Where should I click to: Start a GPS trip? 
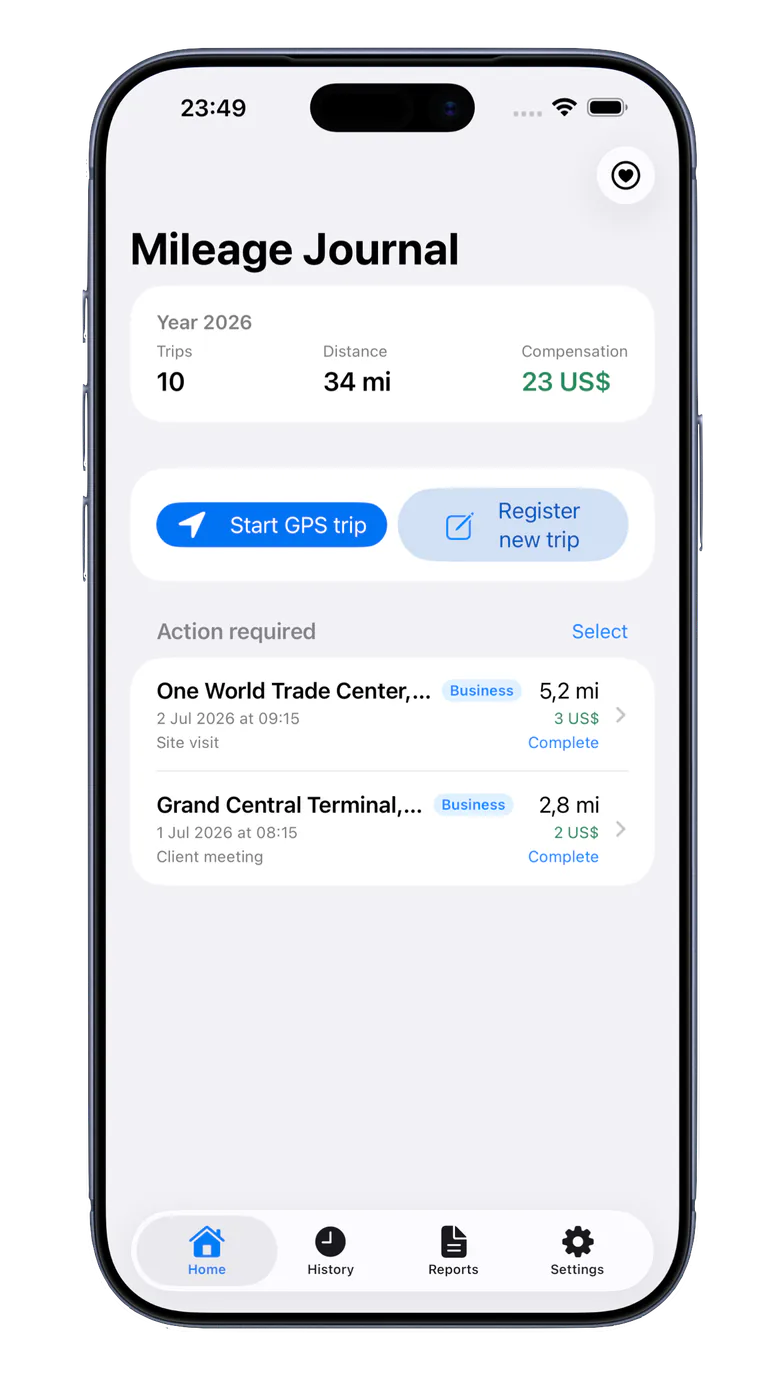(272, 525)
